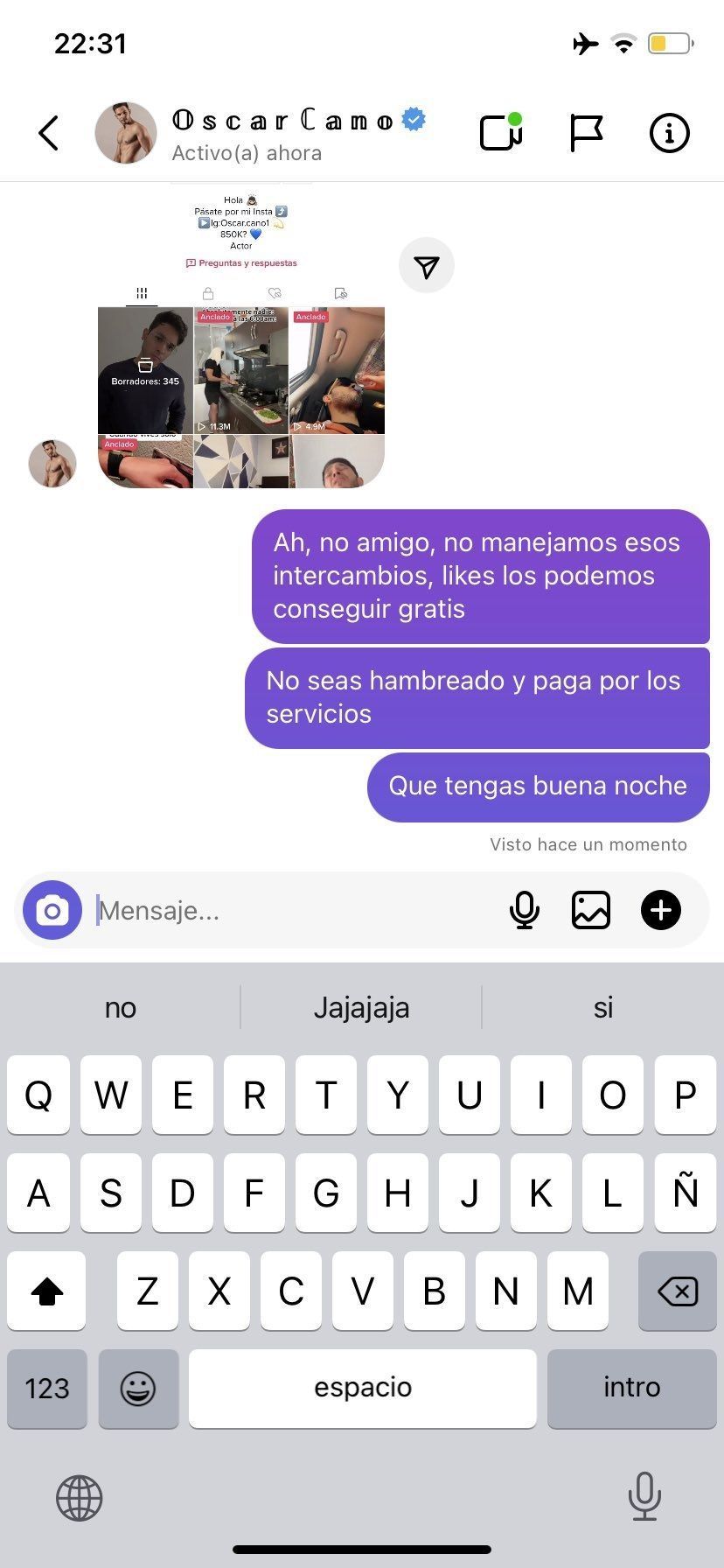This screenshot has height=1568, width=724.
Task: Open conversation details info
Action: click(669, 133)
